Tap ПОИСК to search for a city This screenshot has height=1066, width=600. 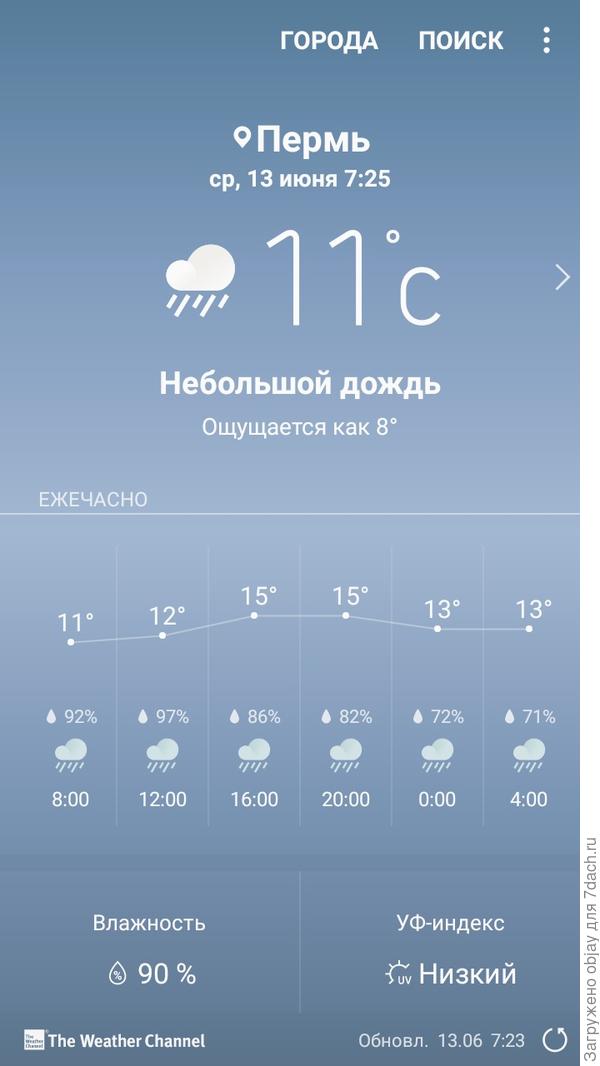[x=461, y=41]
